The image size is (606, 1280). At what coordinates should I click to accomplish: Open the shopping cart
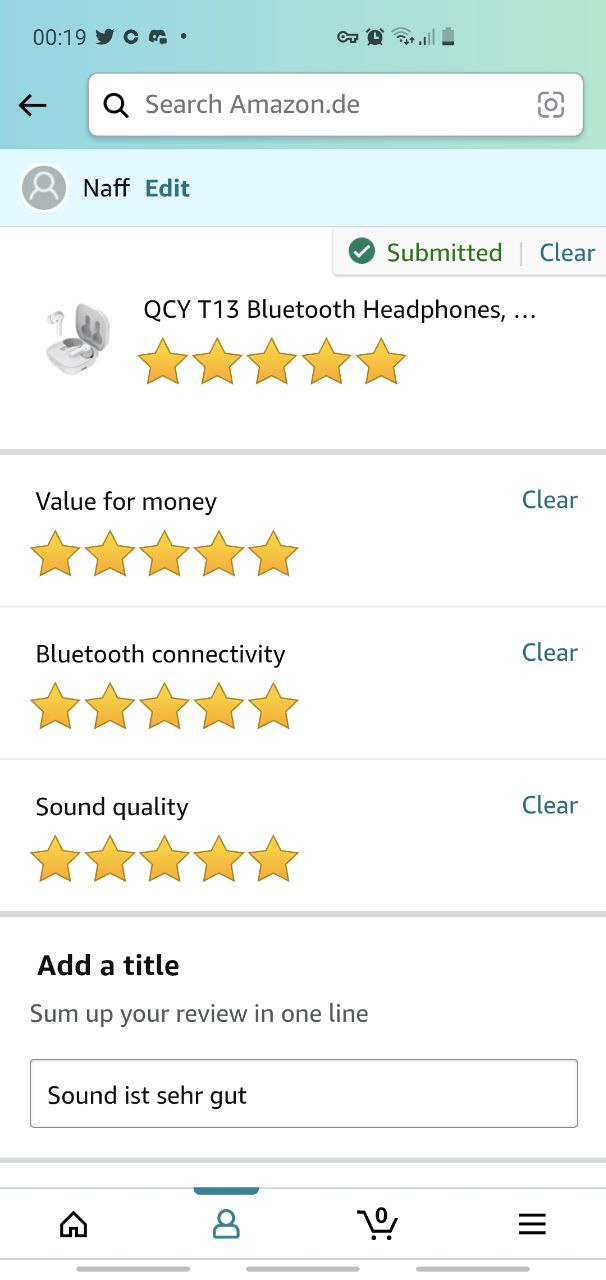pos(378,1223)
